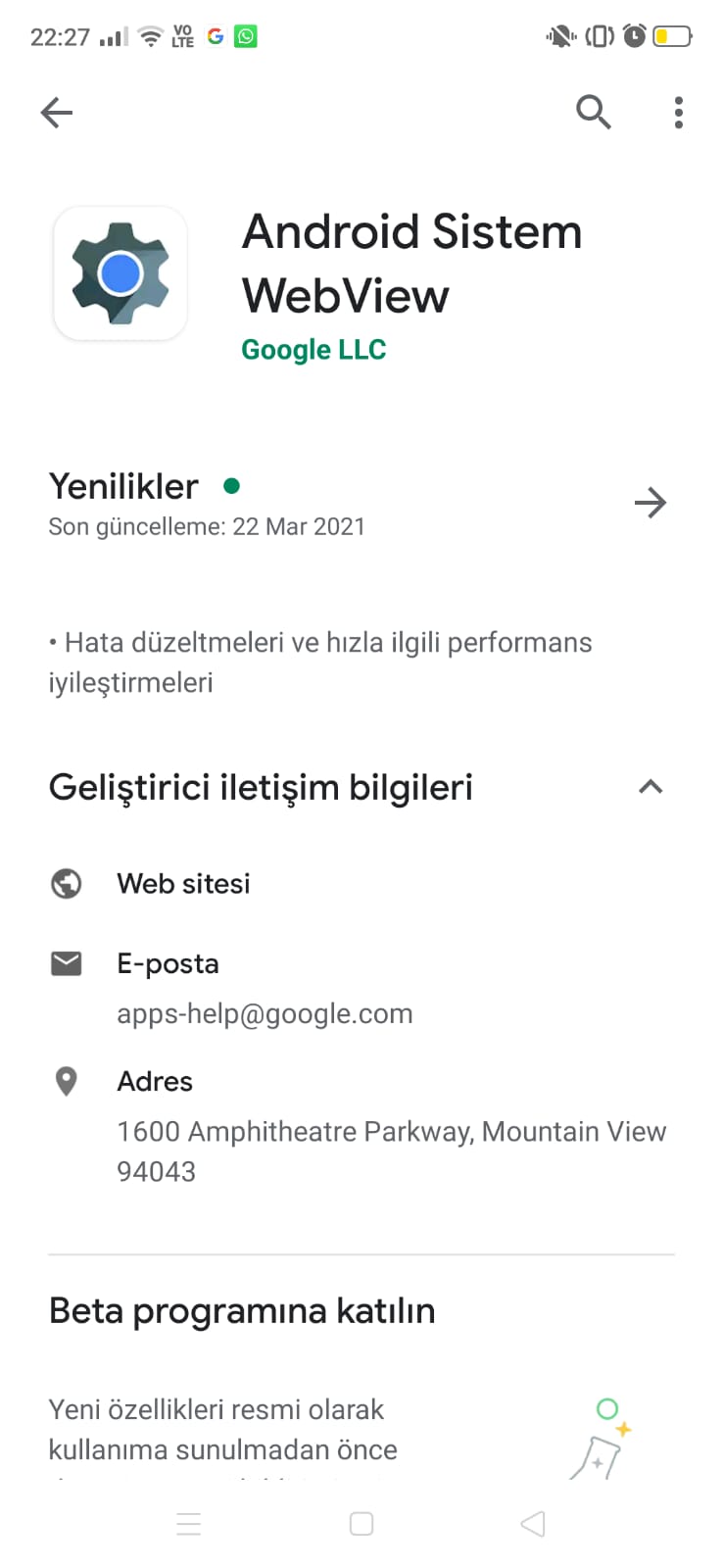Viewport: 723px width, 1568px height.
Task: Go back using the top-left arrow
Action: (x=57, y=113)
